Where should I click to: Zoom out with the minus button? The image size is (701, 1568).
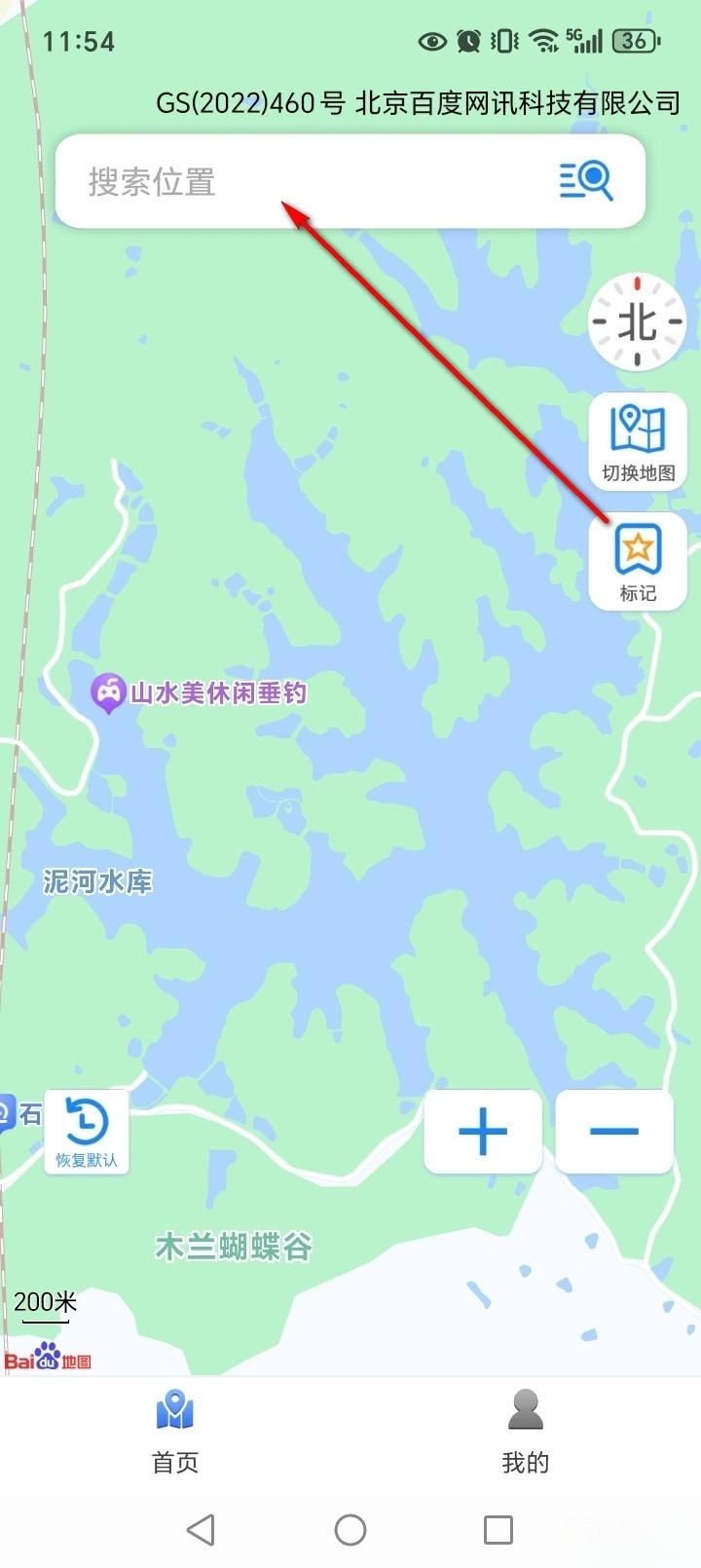tap(614, 1131)
